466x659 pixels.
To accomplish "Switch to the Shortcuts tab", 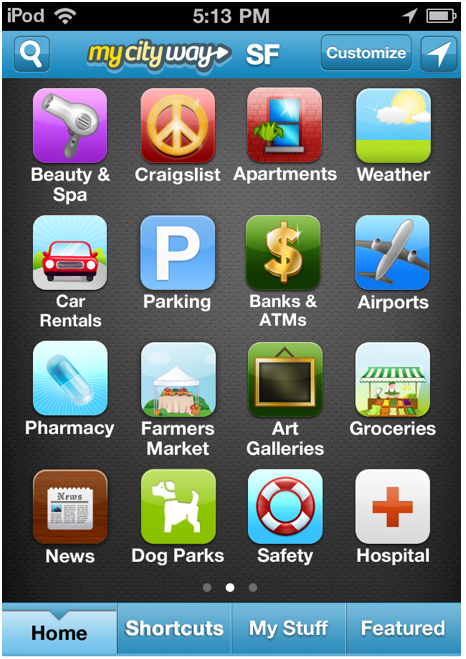I will tap(174, 629).
